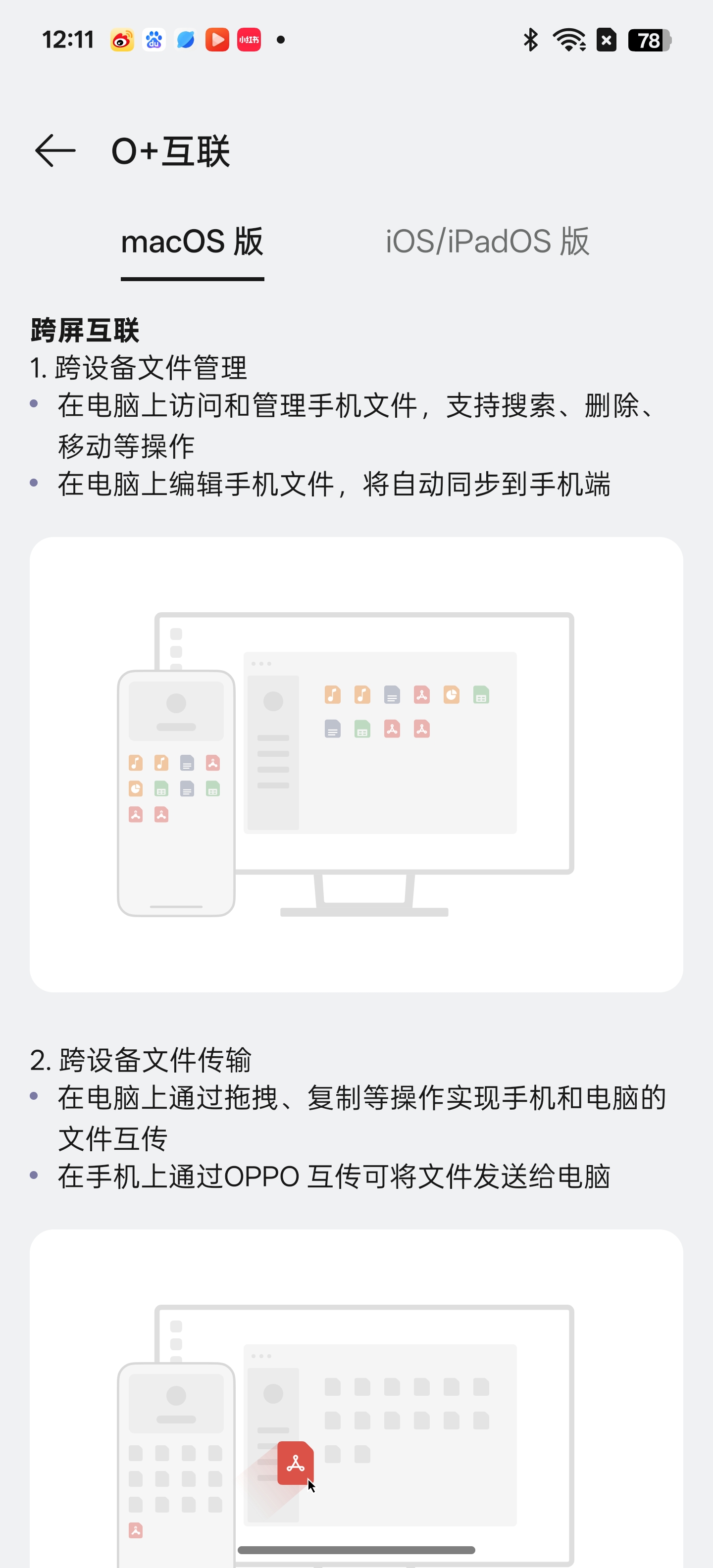Switch to the iOS/iPadOS 版 tab
The height and width of the screenshot is (1568, 713).
487,242
